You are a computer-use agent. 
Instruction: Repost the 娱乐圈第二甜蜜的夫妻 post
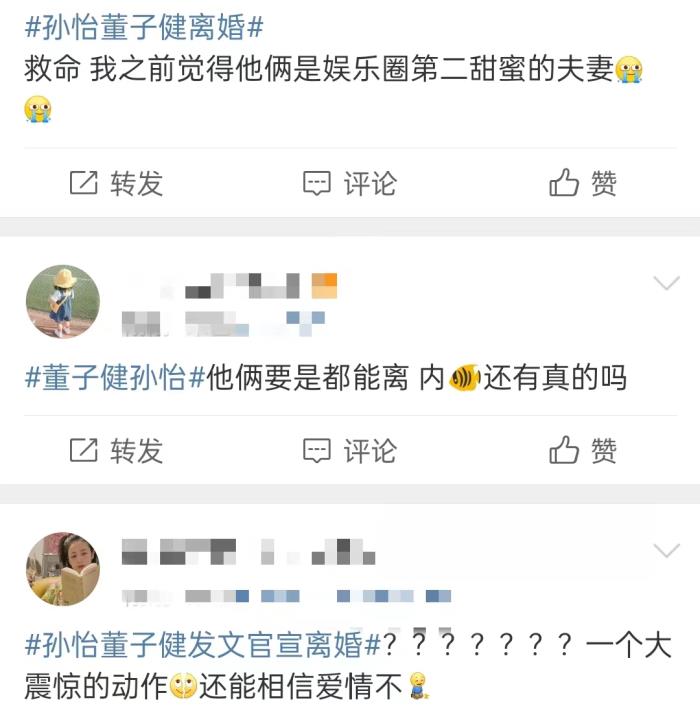pos(115,183)
